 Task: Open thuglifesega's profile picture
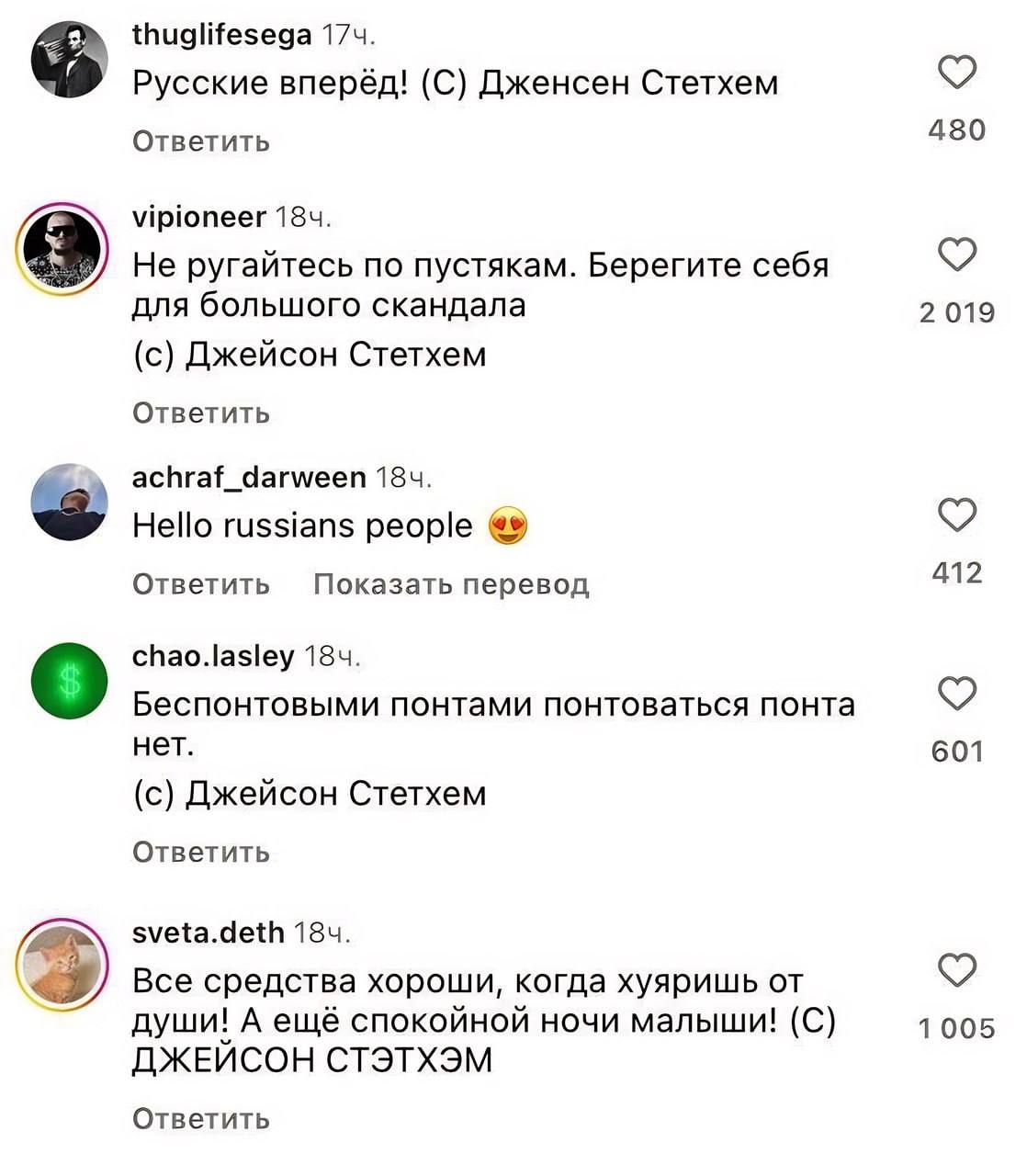pos(70,59)
